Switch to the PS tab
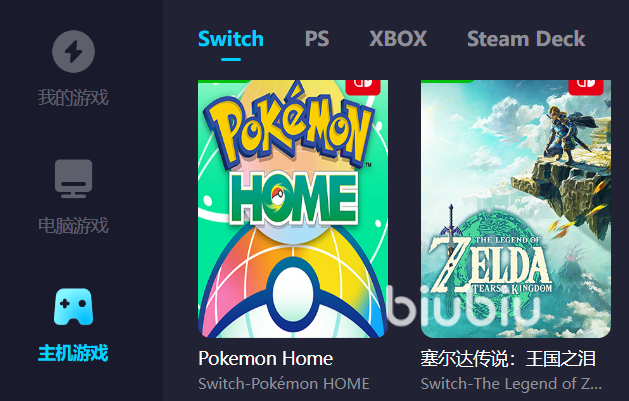629x401 pixels. [317, 39]
